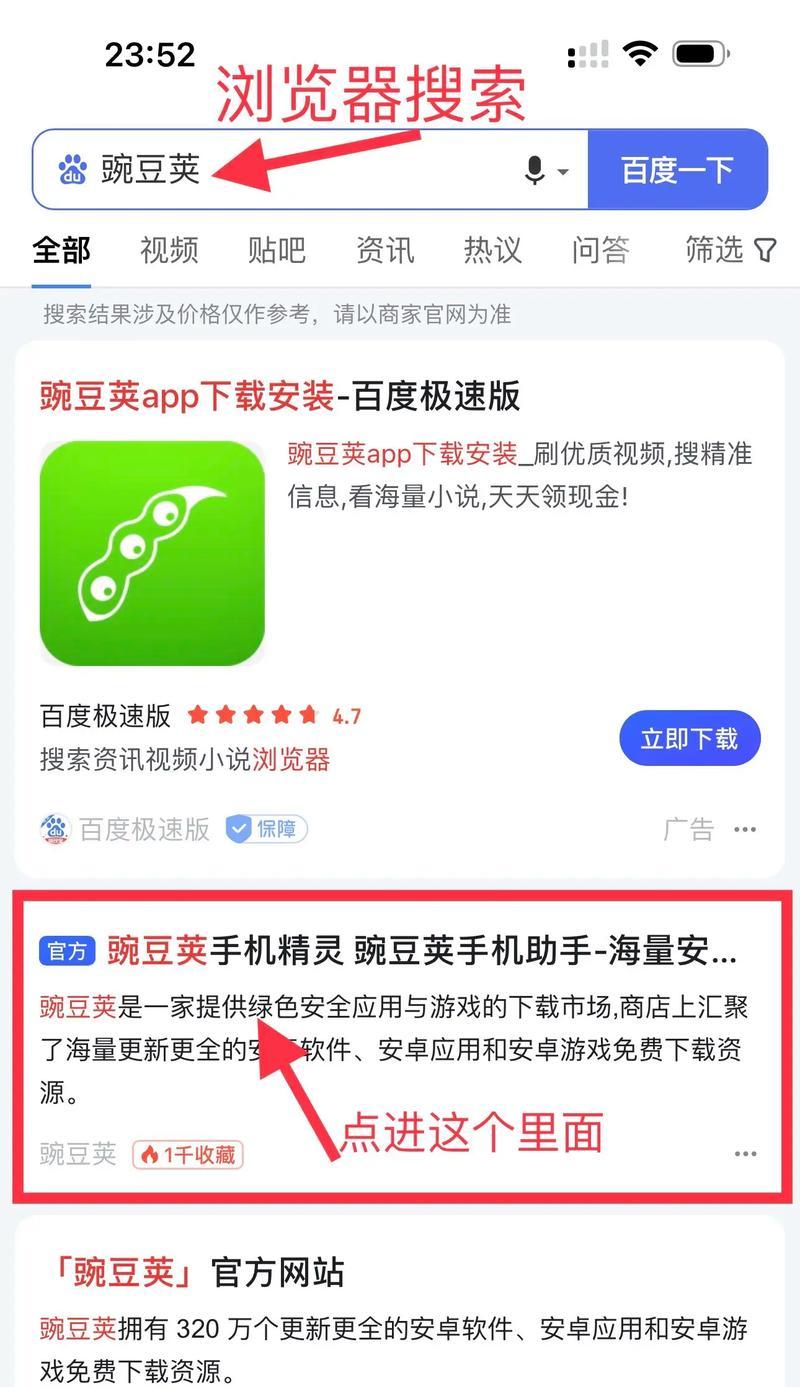Viewport: 800px width, 1387px height.
Task: Go to the 问答 tab
Action: (x=601, y=250)
